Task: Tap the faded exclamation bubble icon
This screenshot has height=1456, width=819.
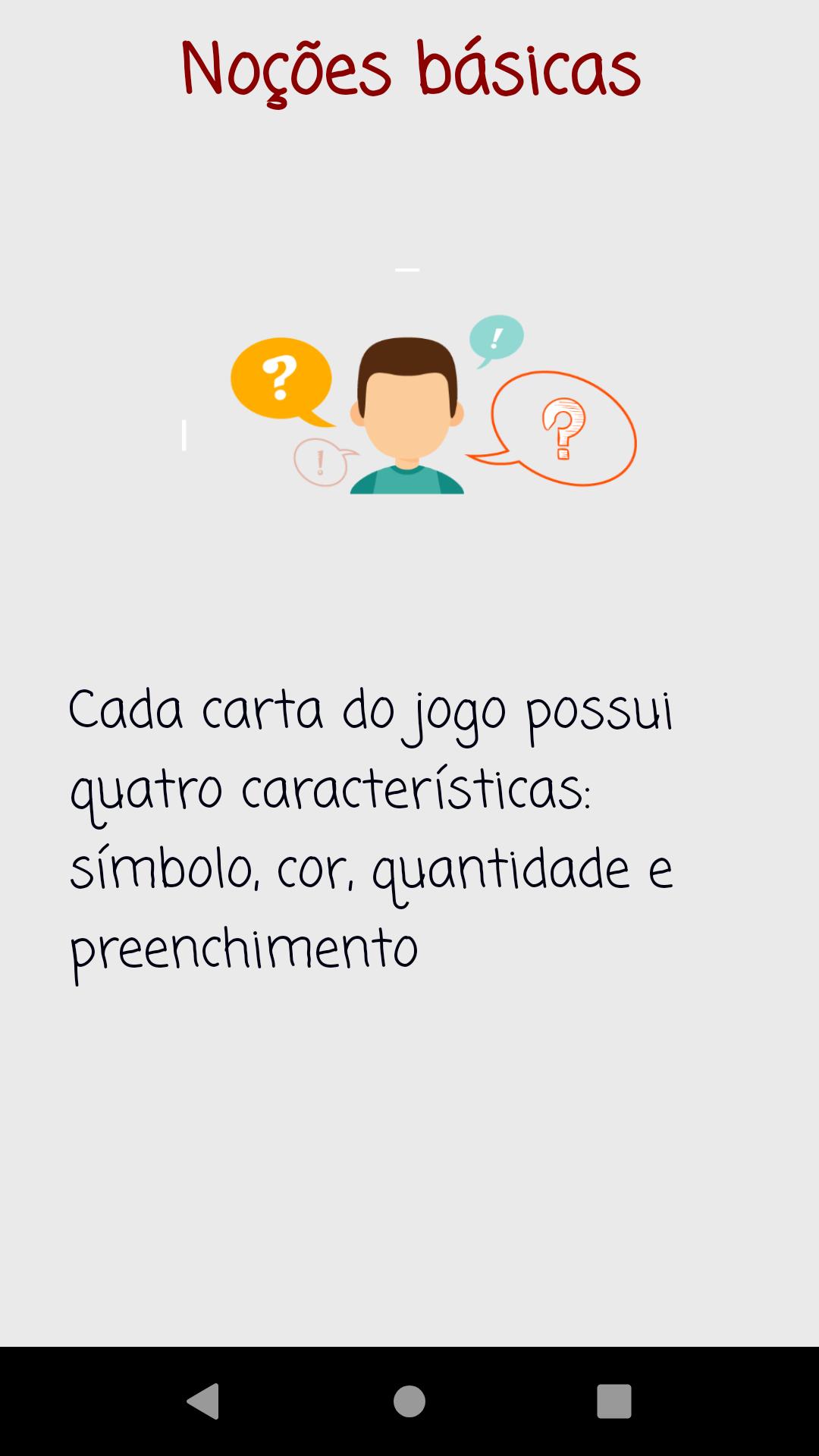Action: [x=318, y=459]
